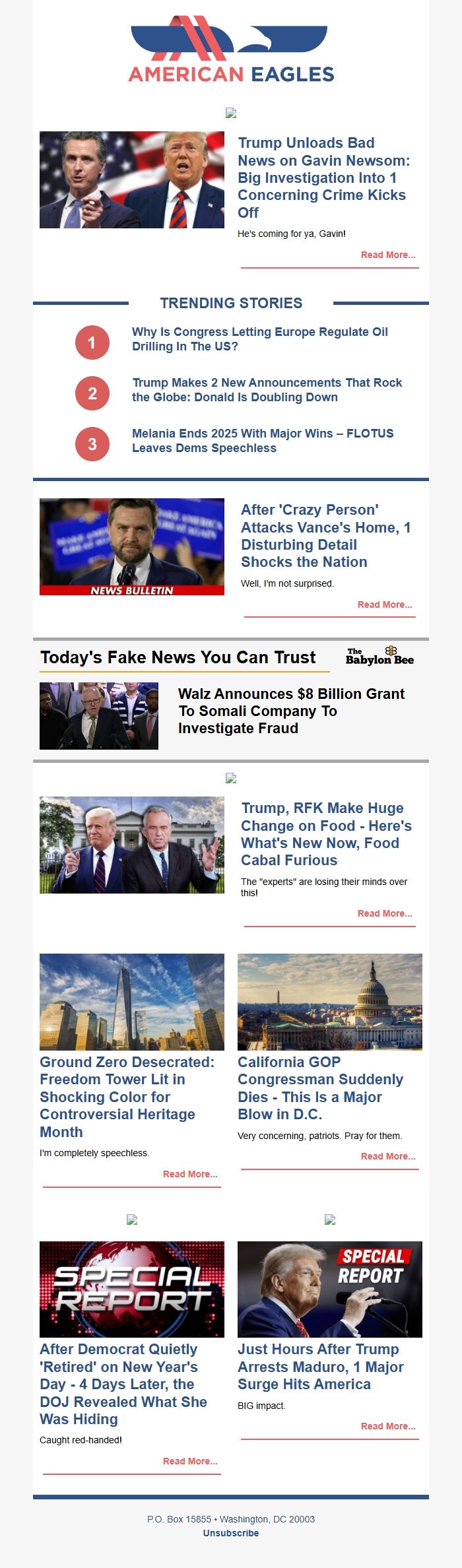462x1568 pixels.
Task: Open trending story about Melania ending 2025
Action: (x=262, y=441)
